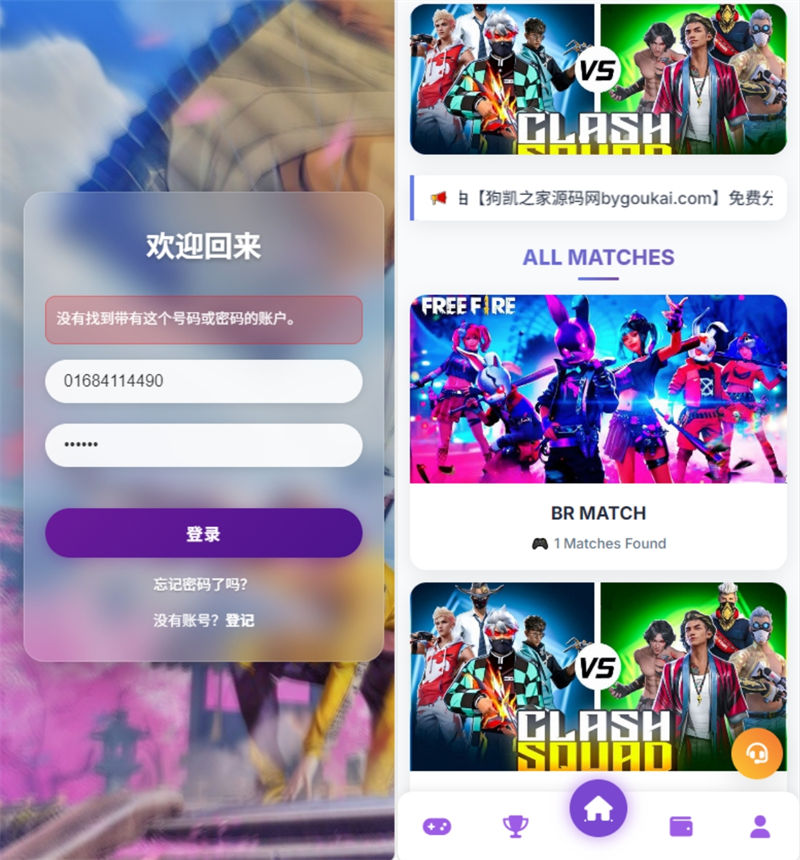Open the wallet tab
Image resolution: width=800 pixels, height=860 pixels.
pos(681,826)
